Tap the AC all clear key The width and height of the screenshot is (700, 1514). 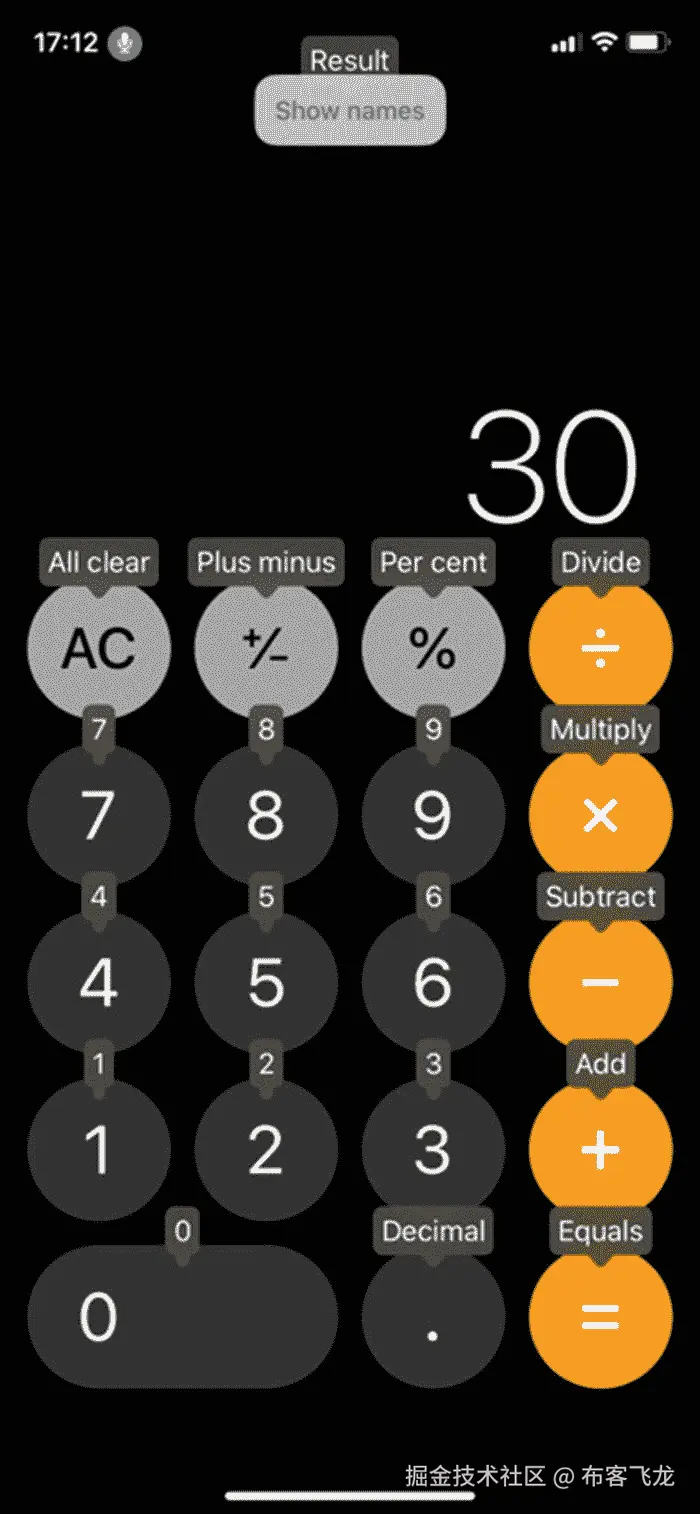[99, 650]
